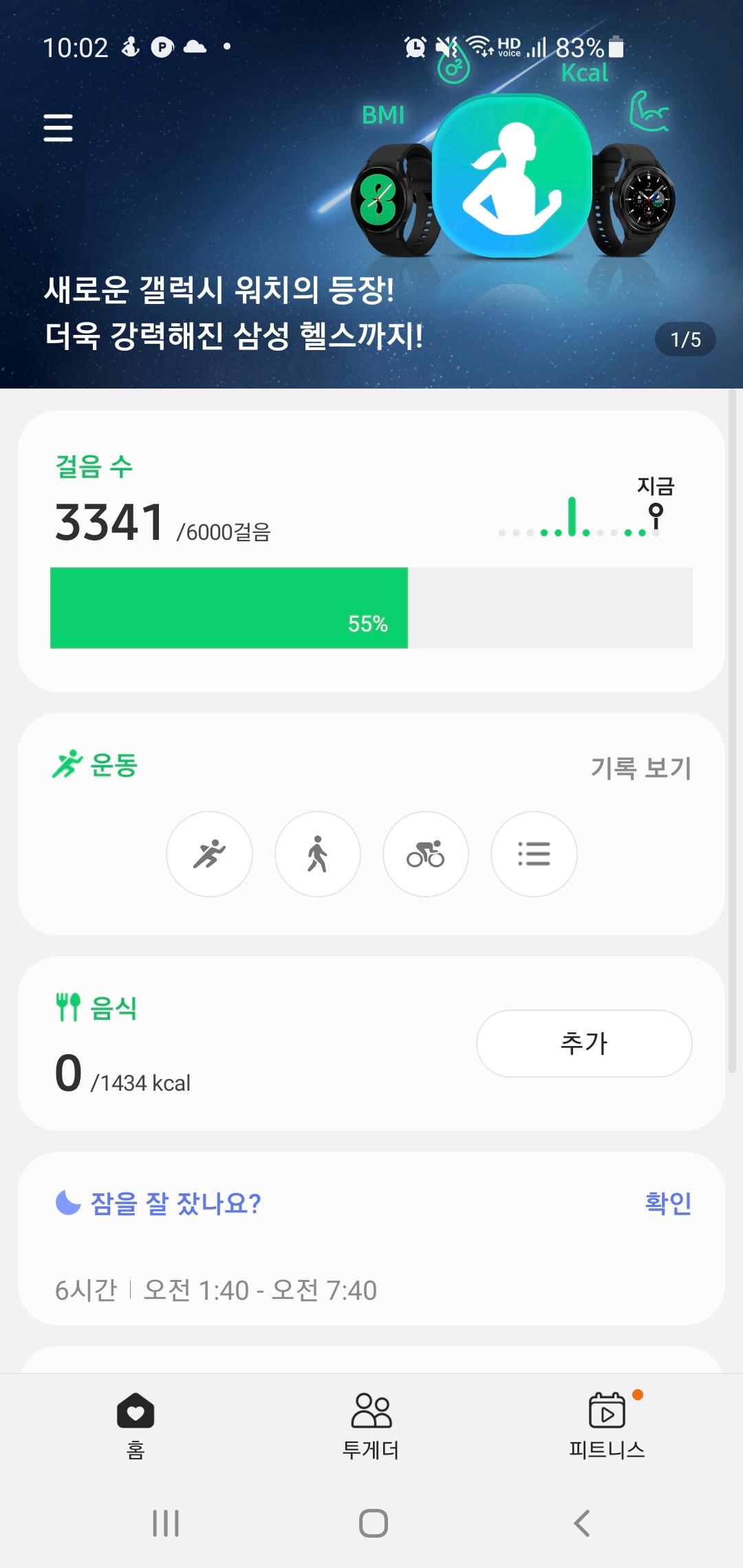Image resolution: width=743 pixels, height=1568 pixels.
Task: Switch to the 홈 tab
Action: (x=136, y=1425)
